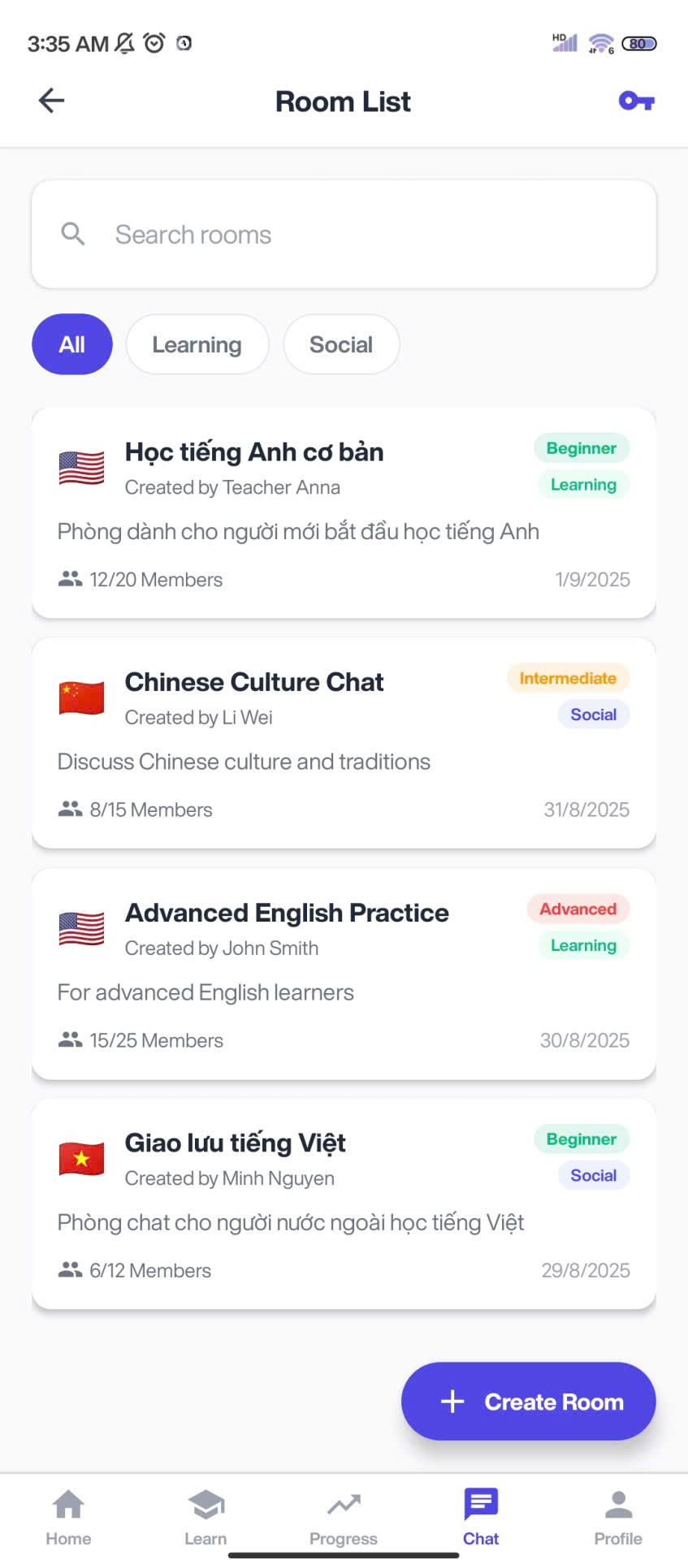Tap the Beginner badge on Học tiếng Anh cơ bản
The height and width of the screenshot is (1568, 688).
(581, 447)
